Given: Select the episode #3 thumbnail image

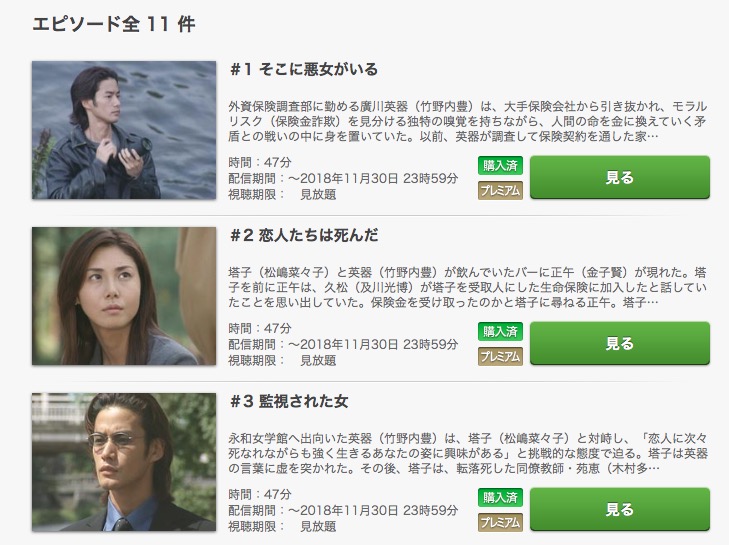Looking at the screenshot, I should pos(124,462).
